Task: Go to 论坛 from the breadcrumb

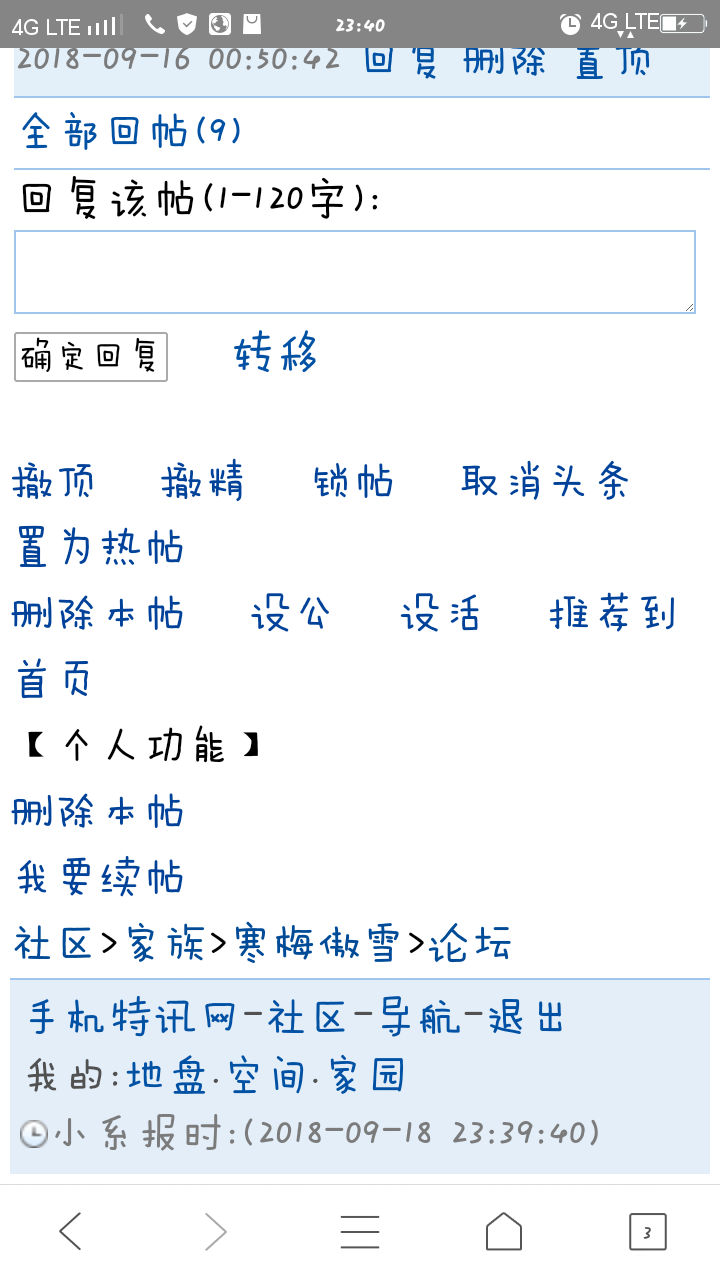Action: 470,944
